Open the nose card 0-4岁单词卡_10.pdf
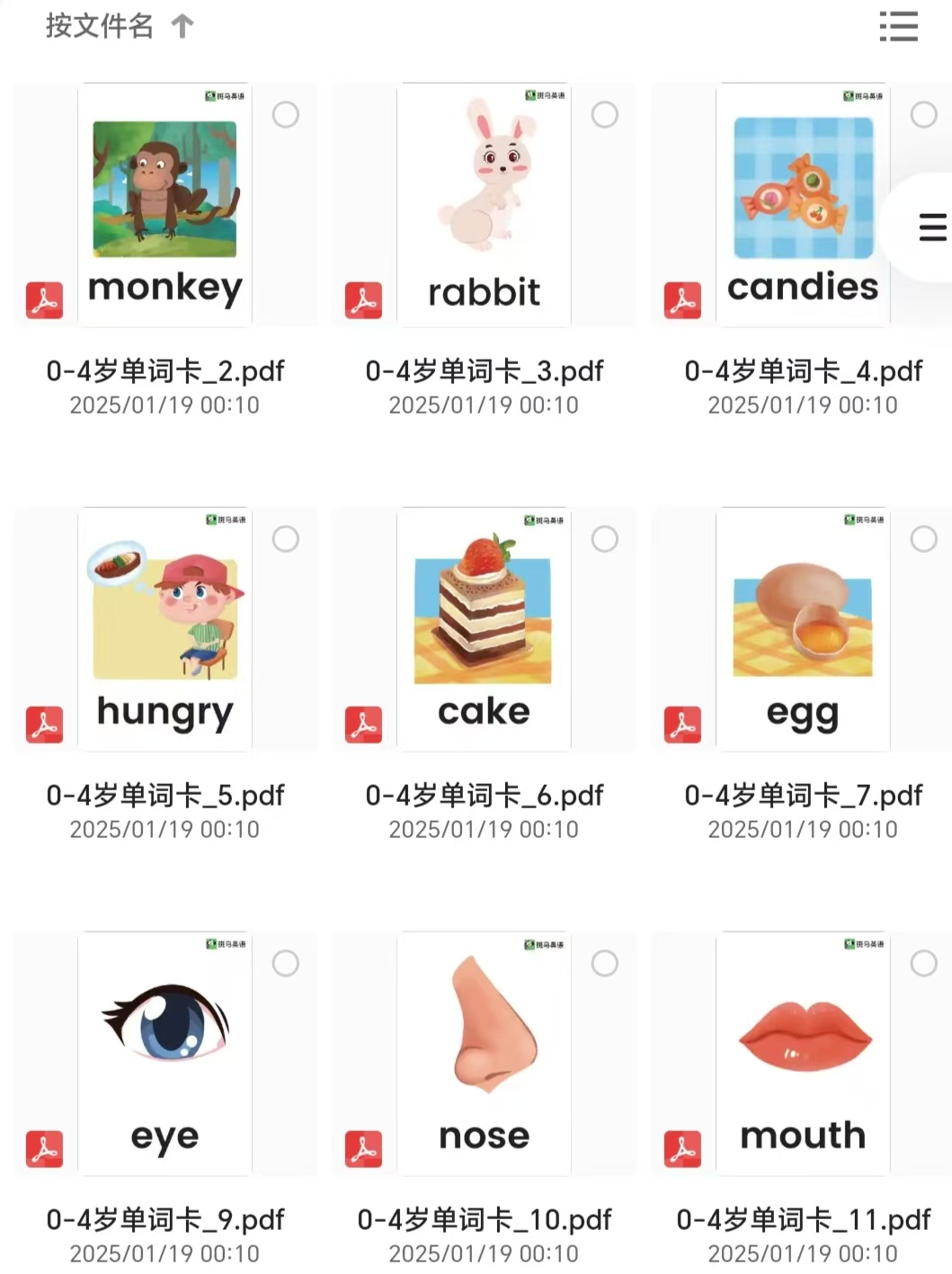The width and height of the screenshot is (952, 1274). tap(484, 1054)
